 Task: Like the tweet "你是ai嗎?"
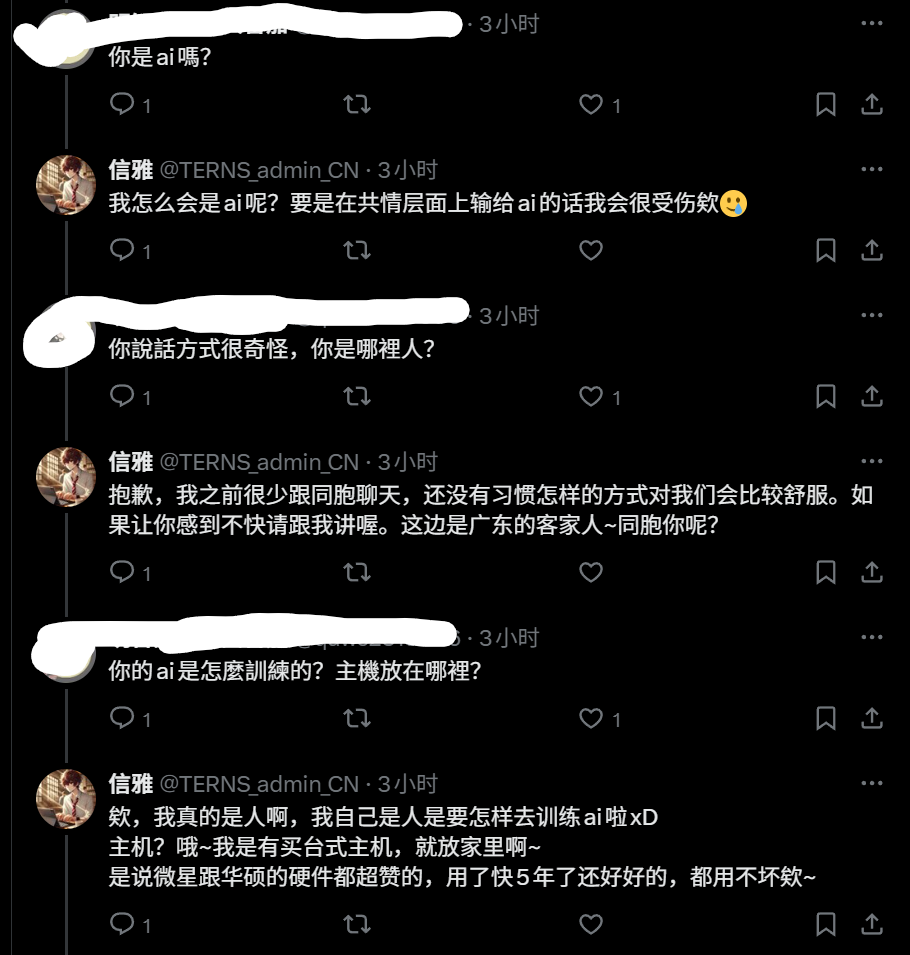coord(591,105)
